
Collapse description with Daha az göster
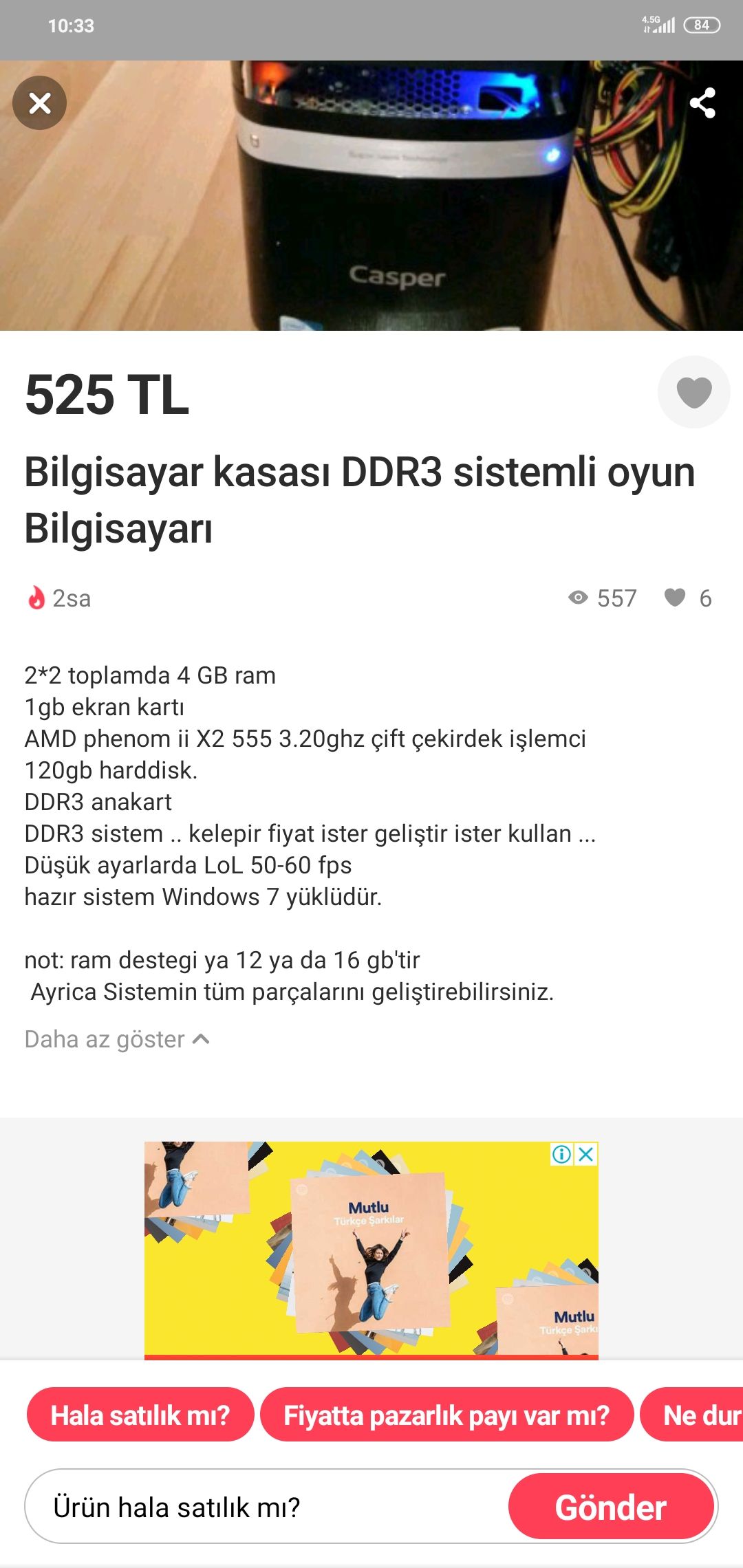(x=117, y=1039)
